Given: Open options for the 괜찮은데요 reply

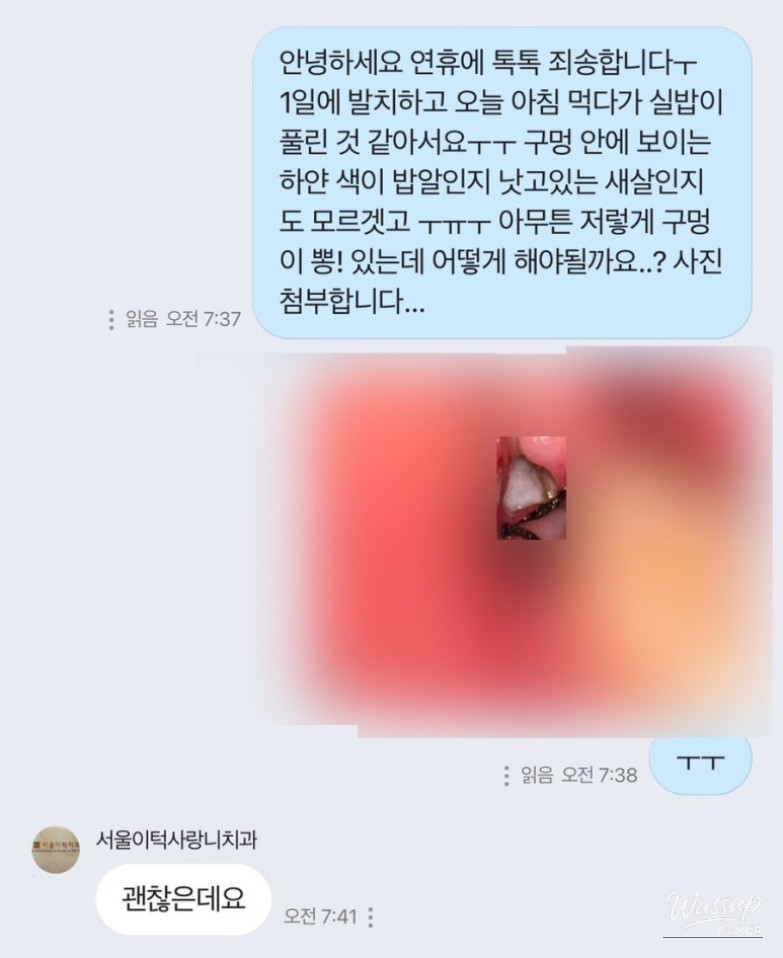Looking at the screenshot, I should tap(370, 916).
